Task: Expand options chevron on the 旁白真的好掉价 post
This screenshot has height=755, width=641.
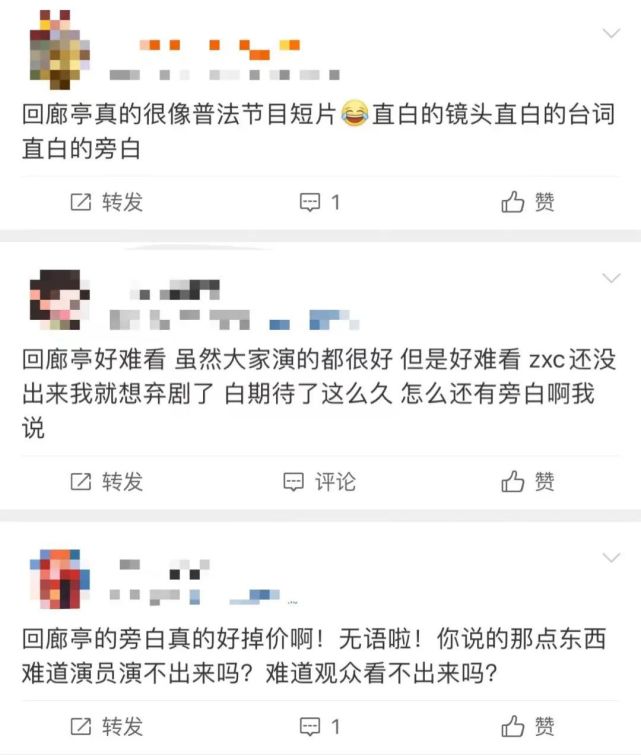Action: [612, 558]
